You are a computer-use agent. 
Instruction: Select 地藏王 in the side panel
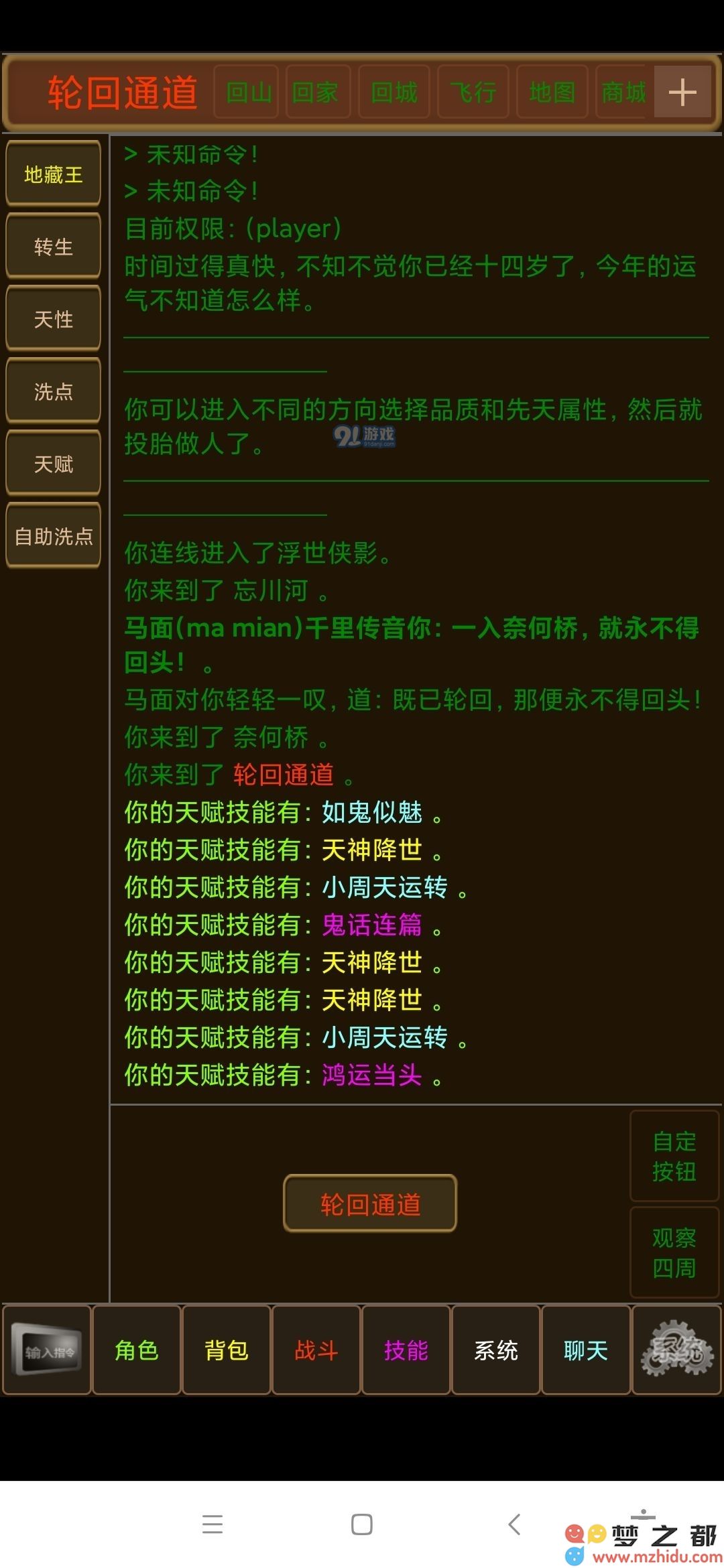pos(53,174)
